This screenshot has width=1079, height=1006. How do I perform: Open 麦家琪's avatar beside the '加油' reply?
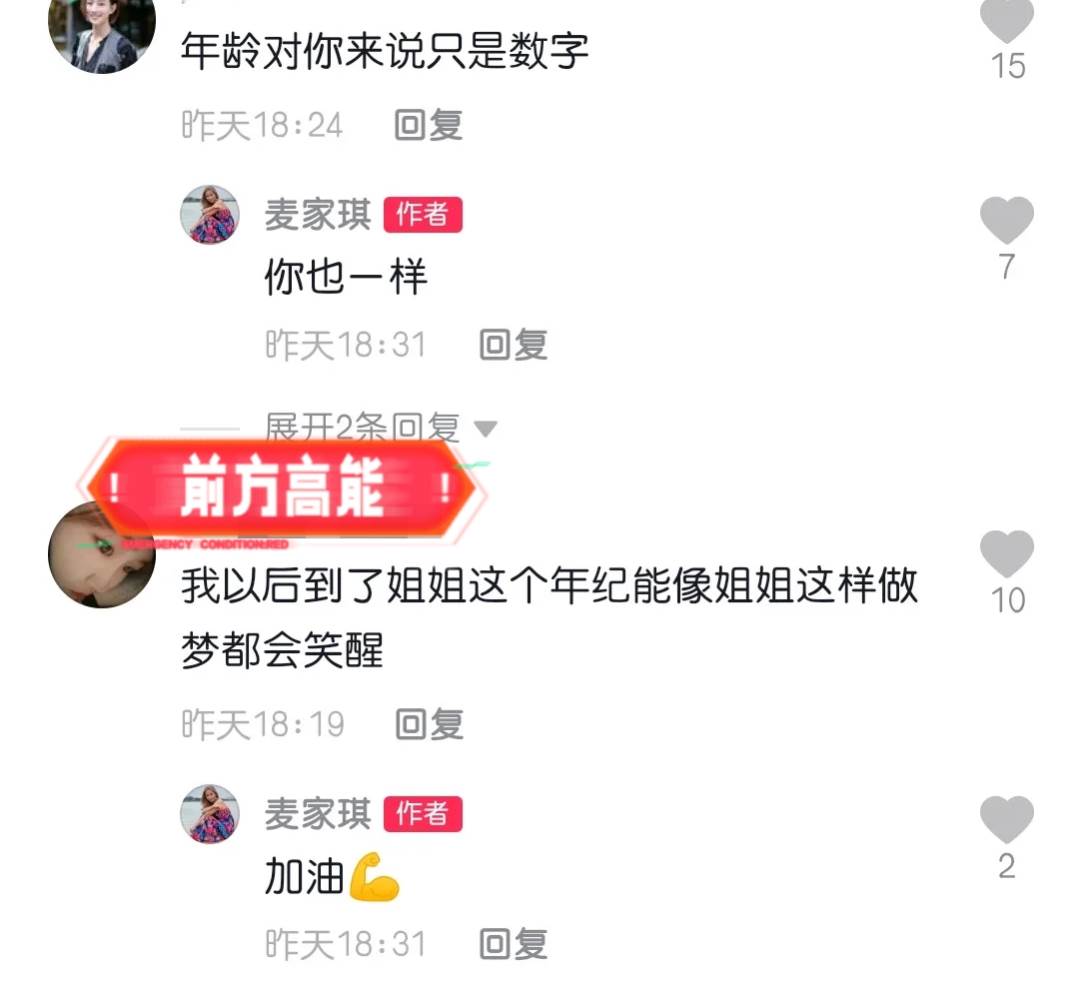(x=210, y=814)
